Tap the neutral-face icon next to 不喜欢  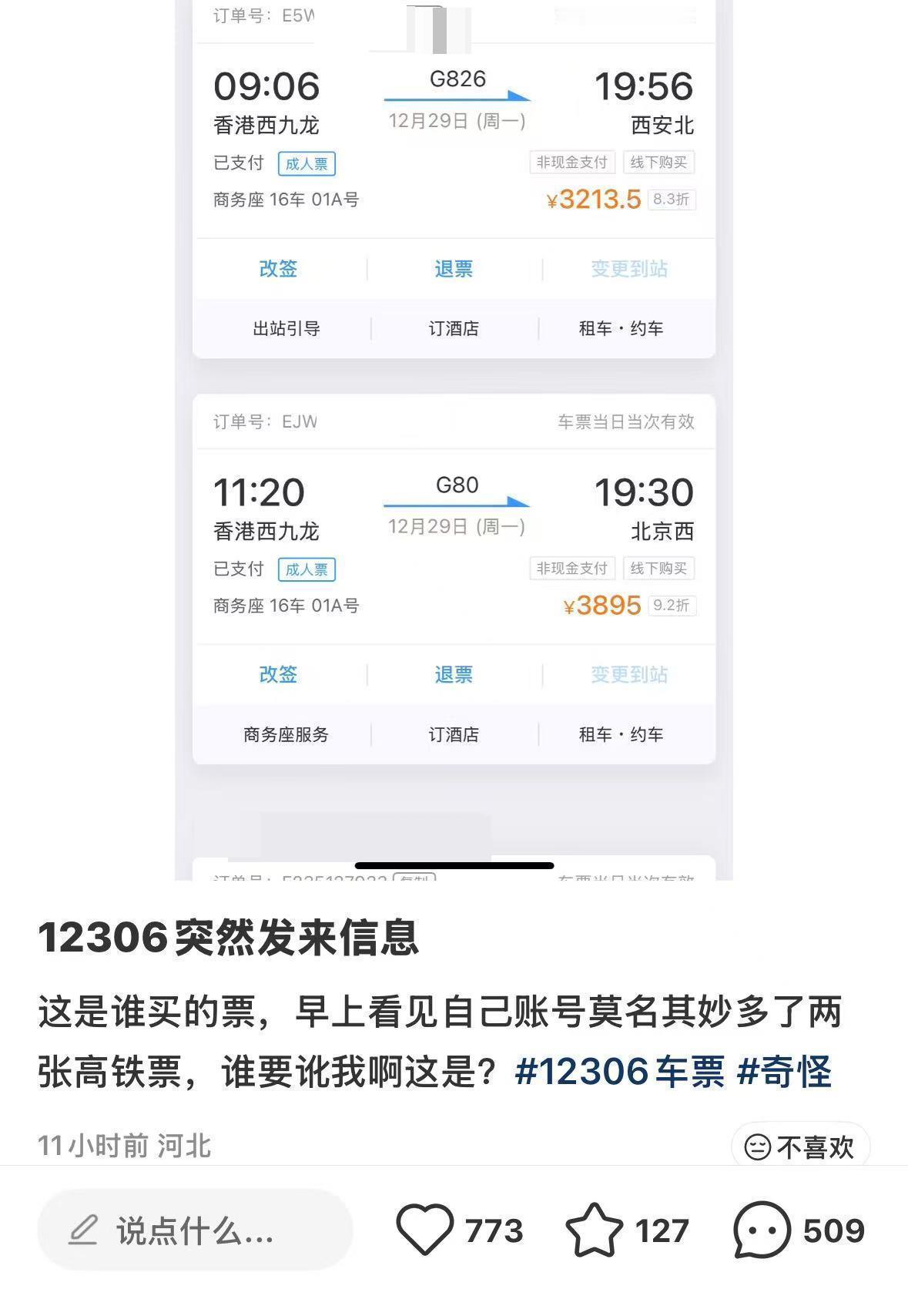(758, 1147)
